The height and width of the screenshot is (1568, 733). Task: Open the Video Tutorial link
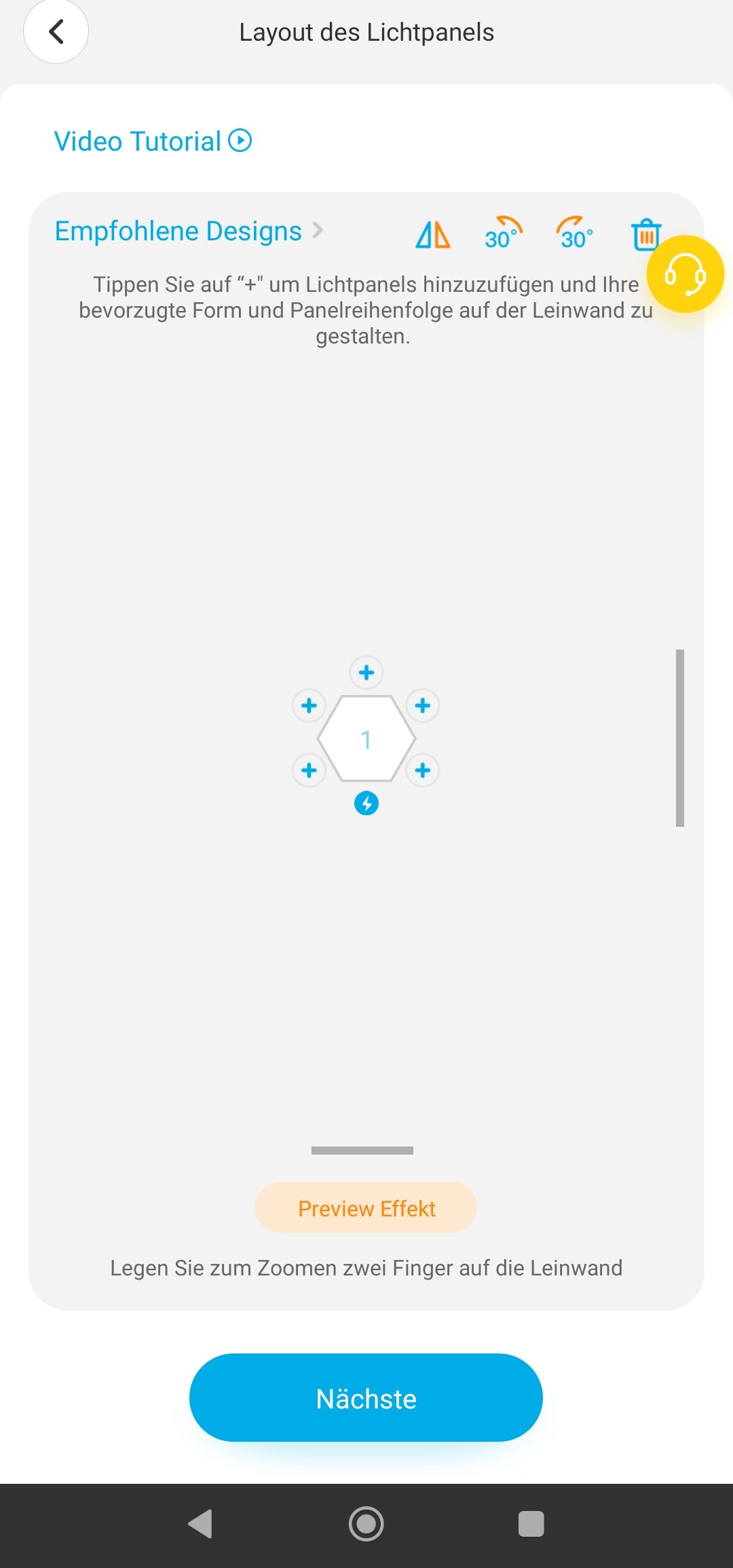click(153, 141)
